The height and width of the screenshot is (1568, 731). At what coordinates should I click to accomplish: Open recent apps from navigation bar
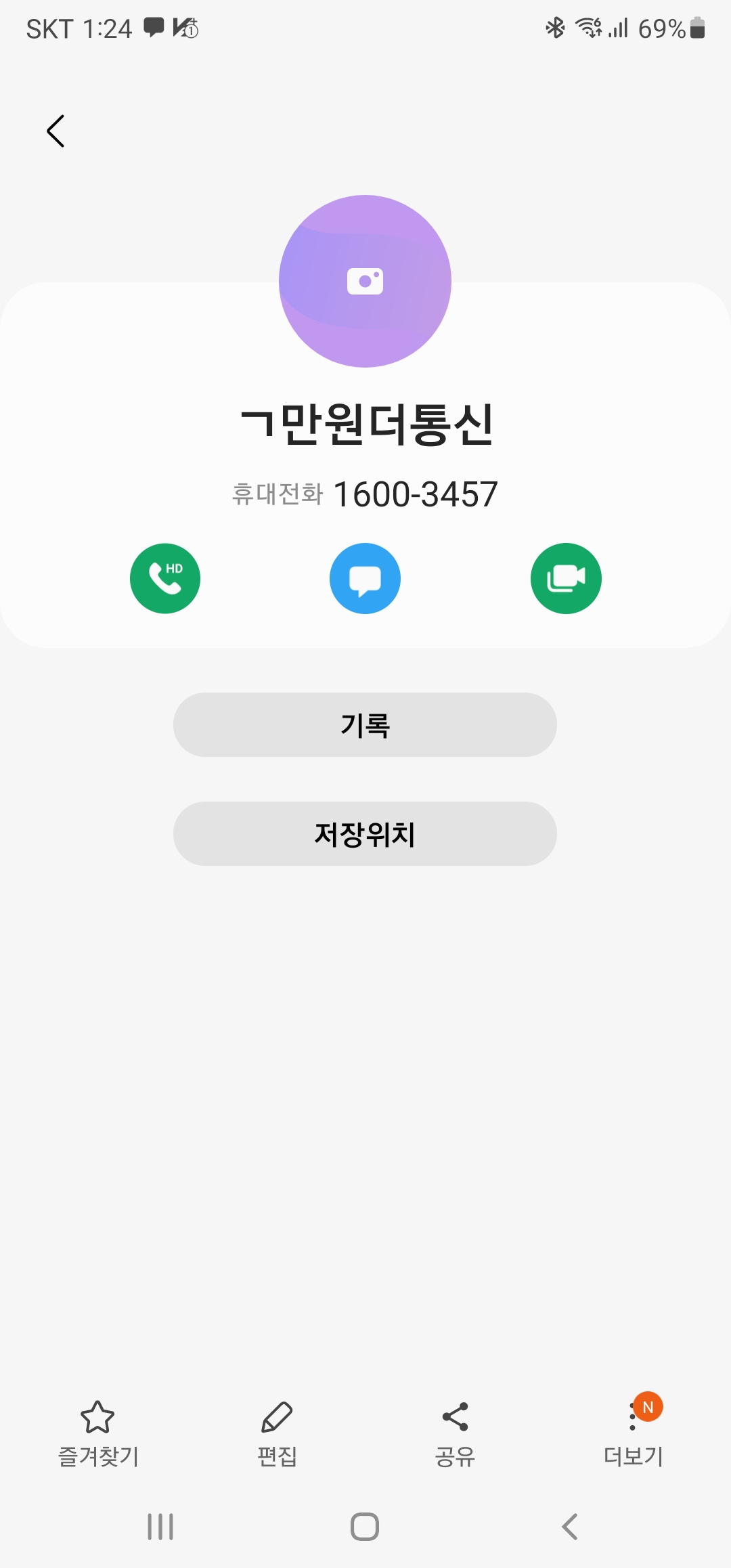[x=161, y=1527]
